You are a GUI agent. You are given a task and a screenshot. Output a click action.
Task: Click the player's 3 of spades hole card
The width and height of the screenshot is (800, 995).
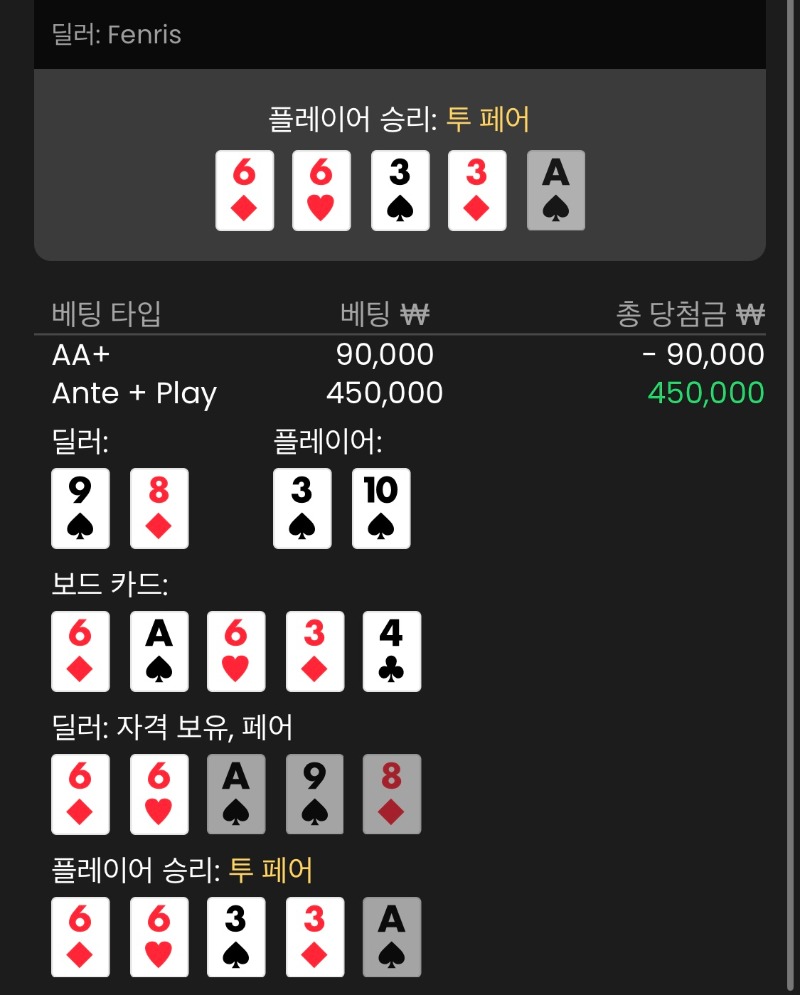[302, 508]
